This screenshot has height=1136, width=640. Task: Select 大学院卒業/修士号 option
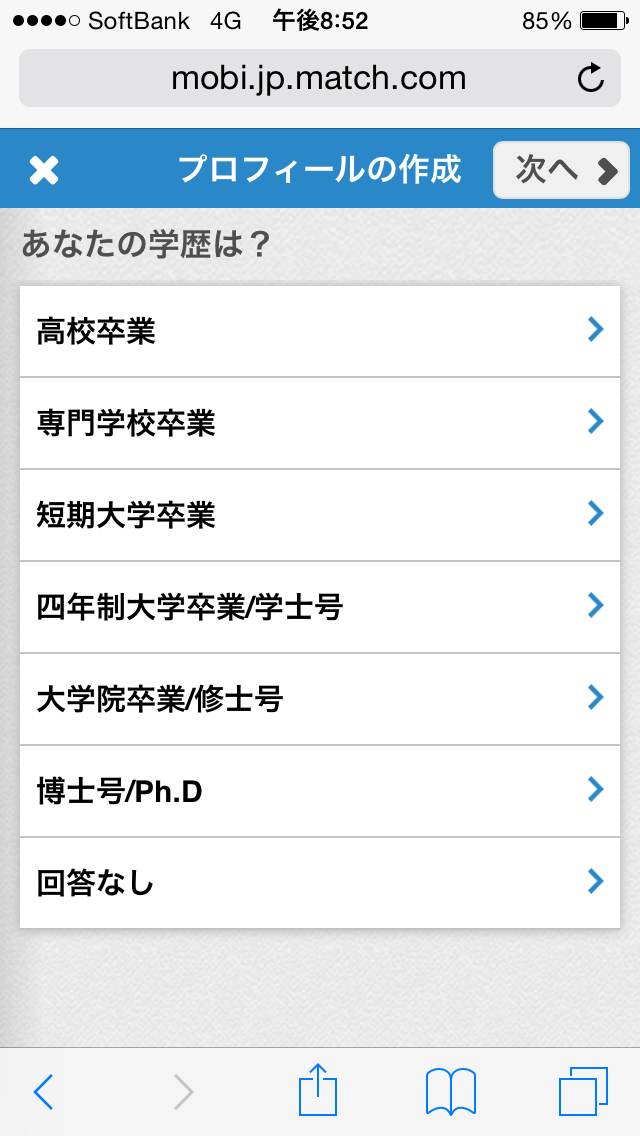pyautogui.click(x=320, y=699)
